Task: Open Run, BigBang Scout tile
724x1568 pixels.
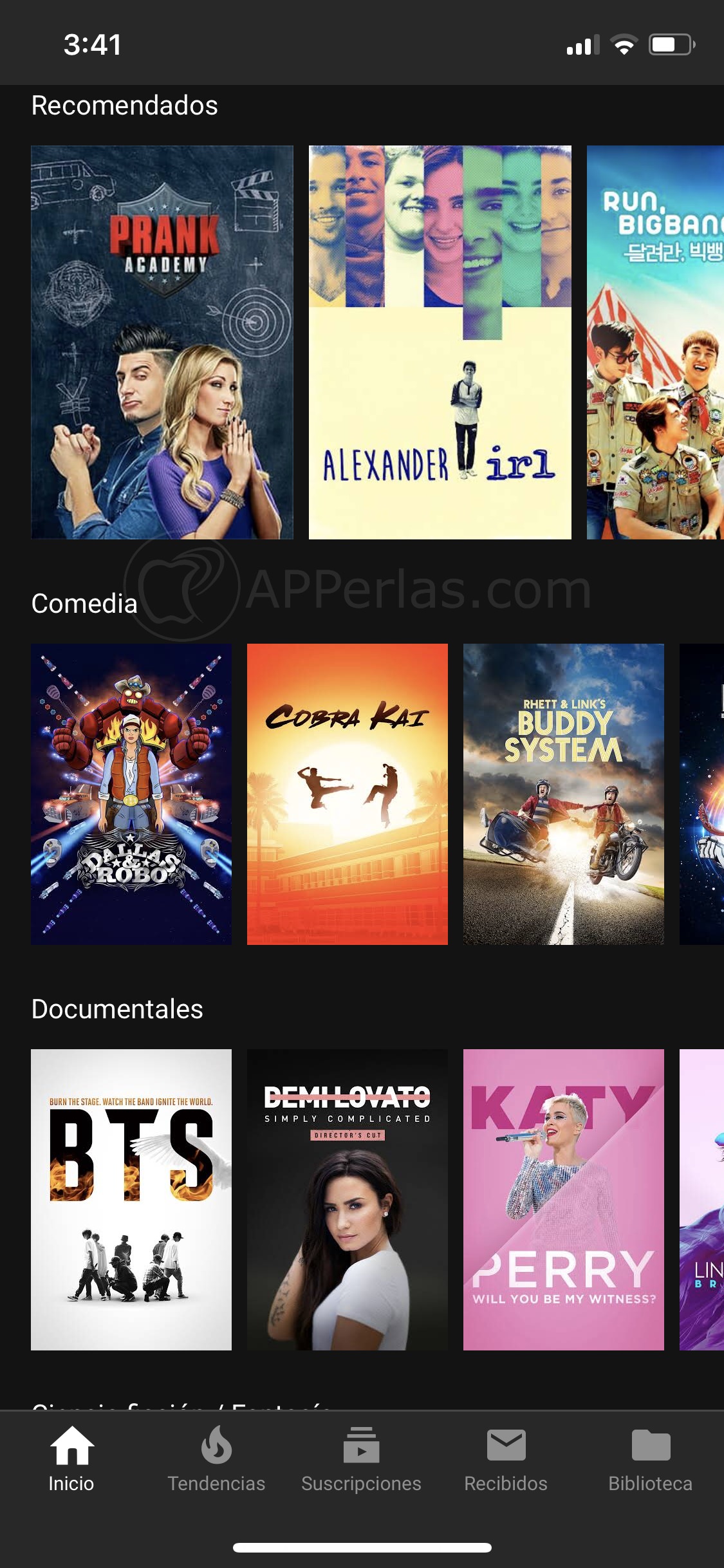Action: 655,342
